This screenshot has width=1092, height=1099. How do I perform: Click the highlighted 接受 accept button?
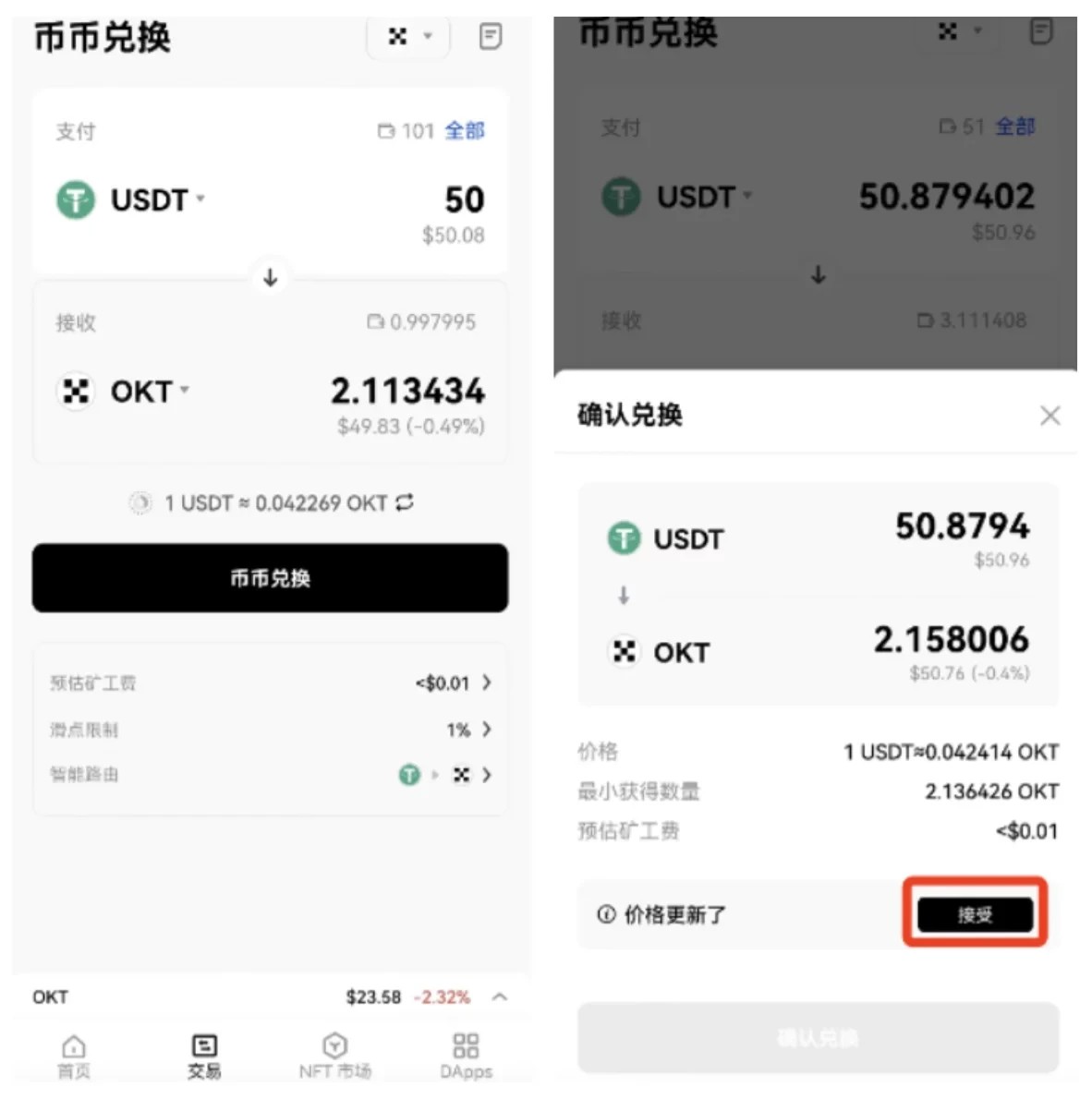coord(975,913)
